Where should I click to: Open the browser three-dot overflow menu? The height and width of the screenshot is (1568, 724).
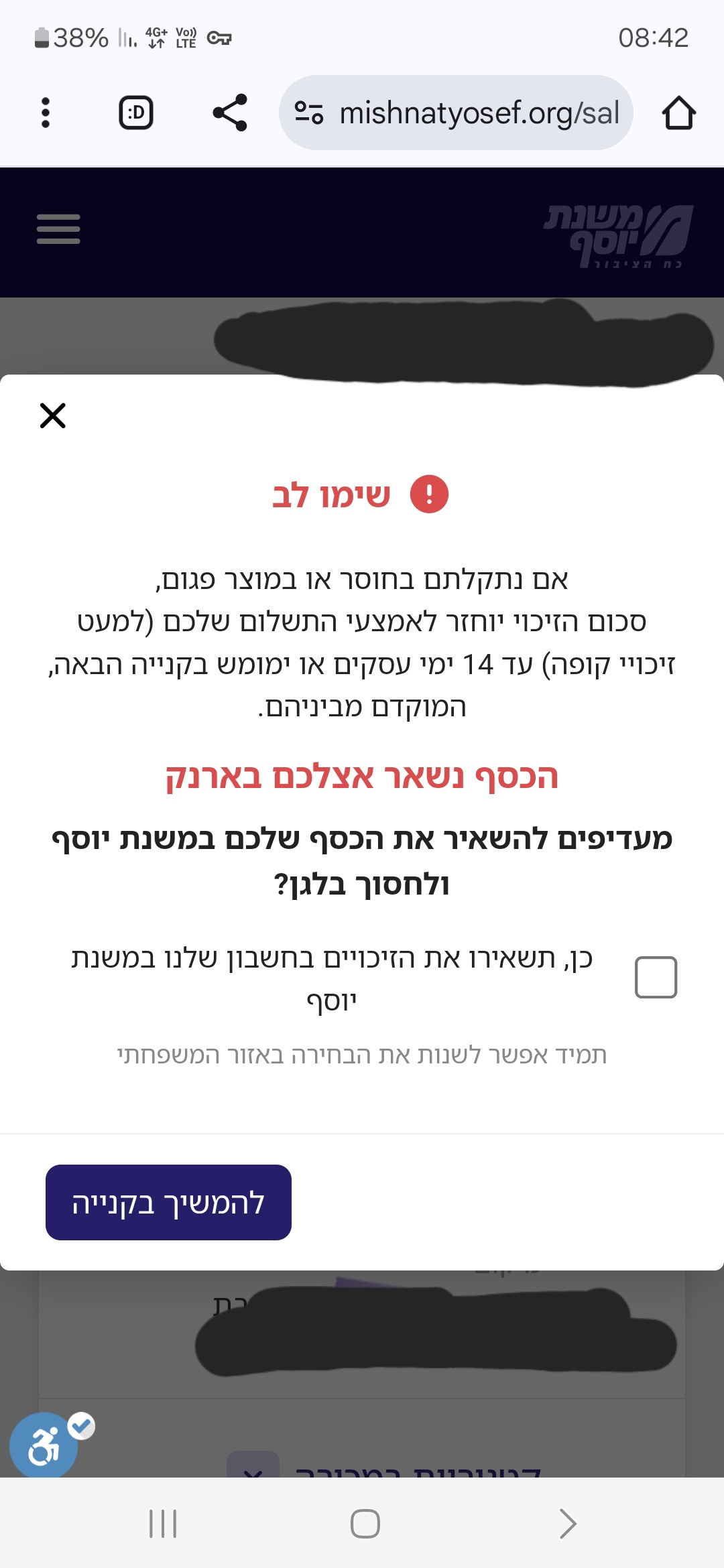[x=46, y=113]
